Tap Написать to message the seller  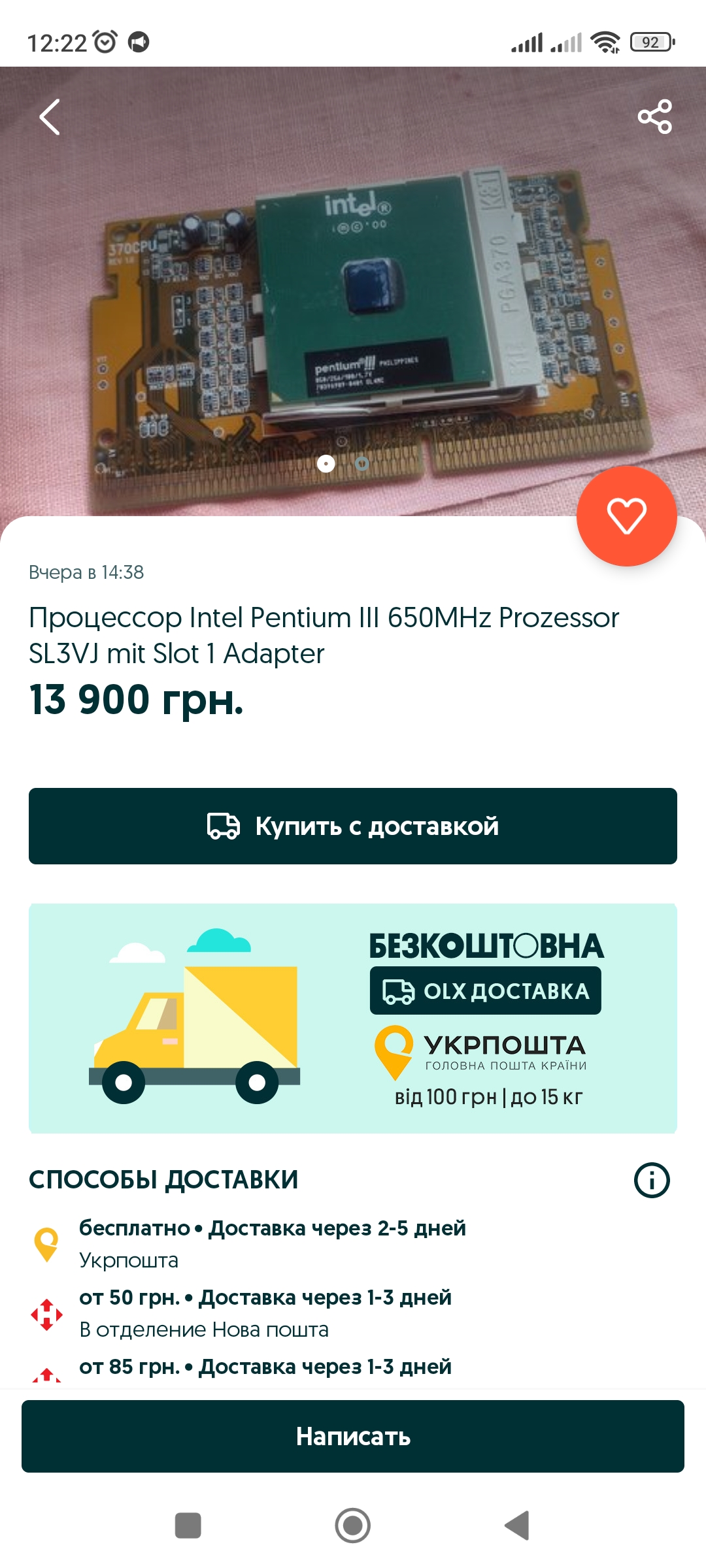[x=353, y=1436]
